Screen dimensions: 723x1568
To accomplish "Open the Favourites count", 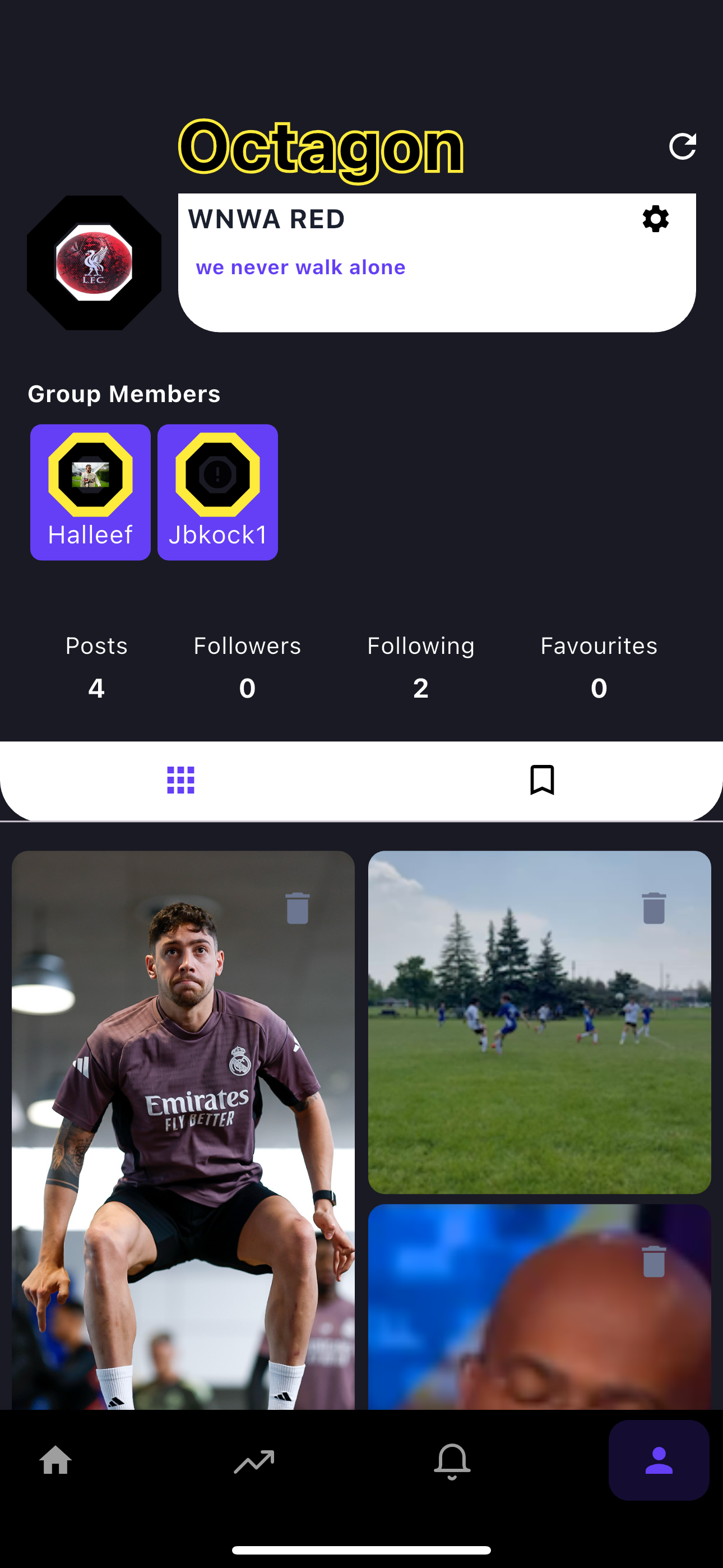I will pyautogui.click(x=599, y=667).
